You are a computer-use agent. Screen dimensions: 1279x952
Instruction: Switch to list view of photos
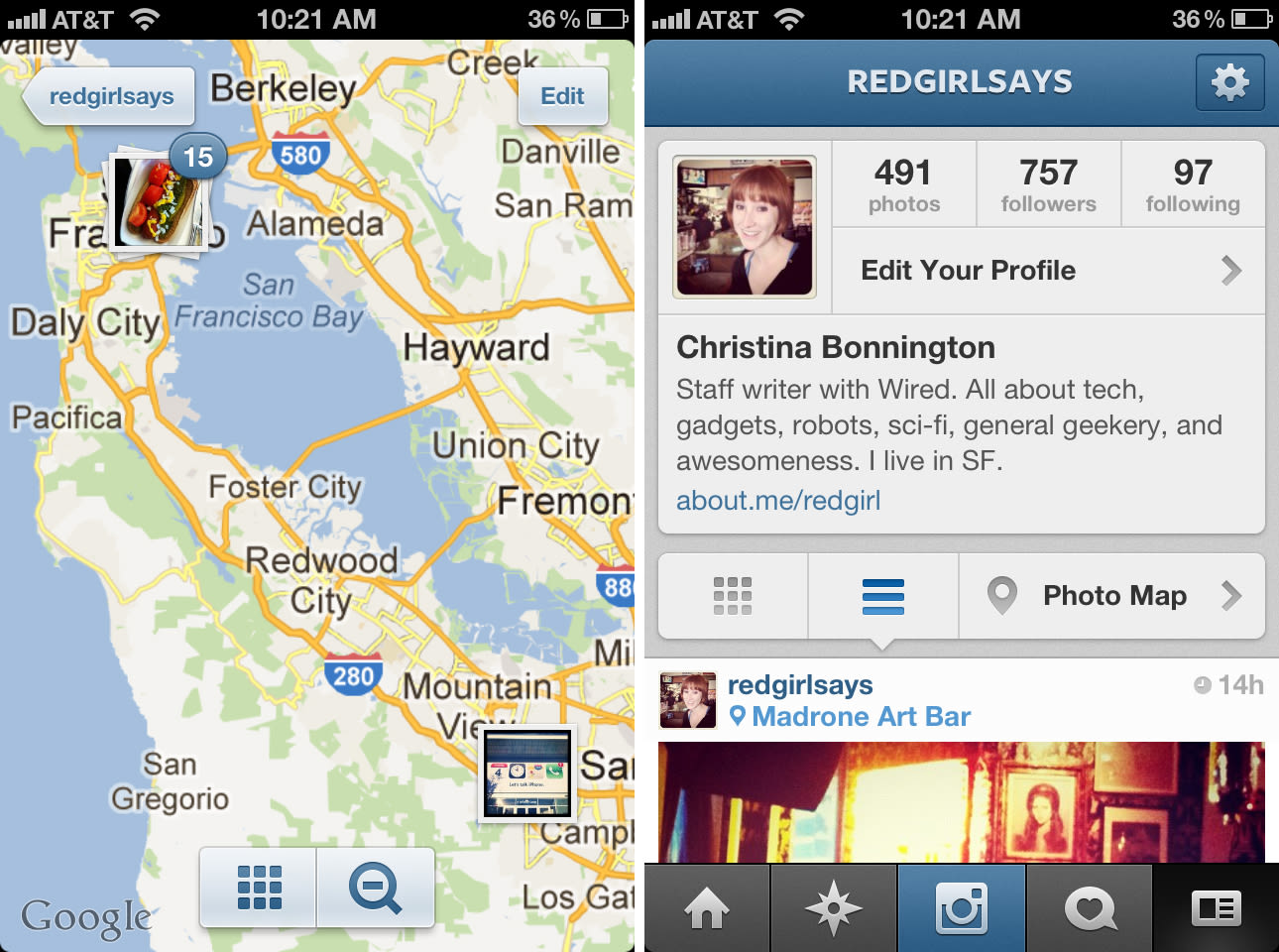pyautogui.click(x=882, y=596)
